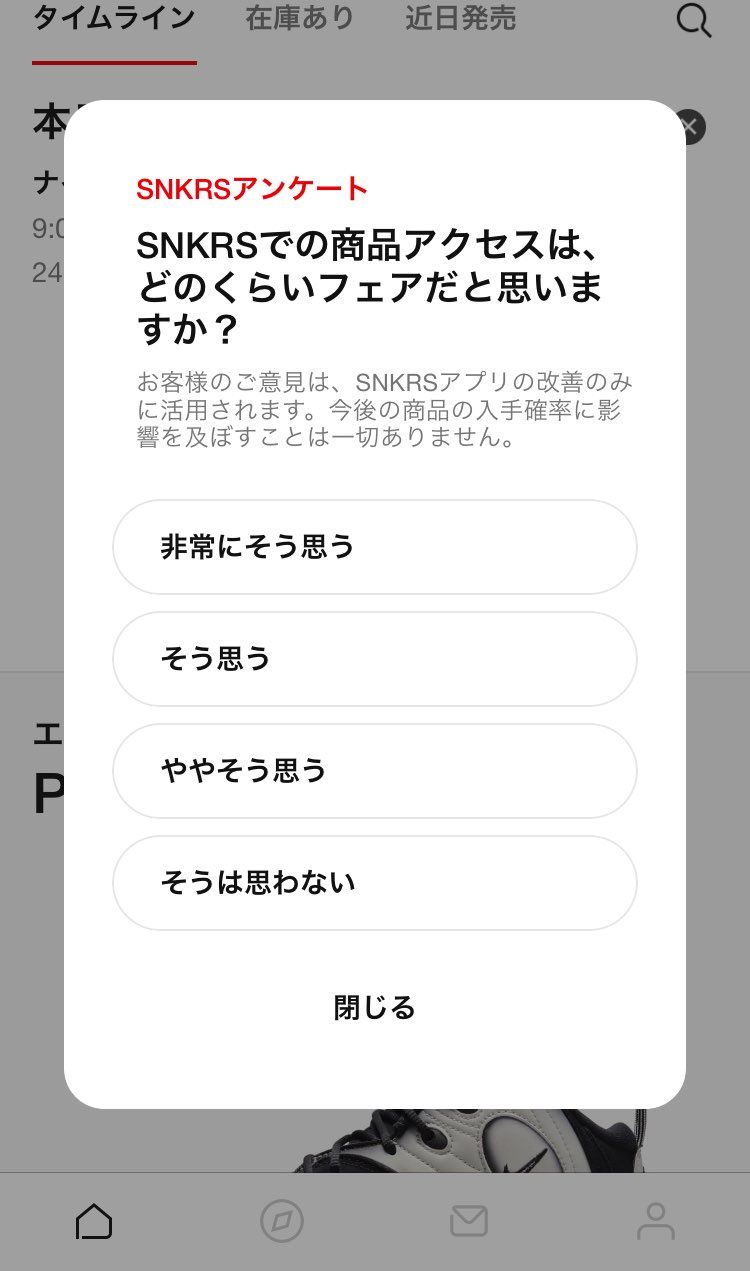Select the タイムライン tab
Screen dimensions: 750x1271
pyautogui.click(x=114, y=18)
